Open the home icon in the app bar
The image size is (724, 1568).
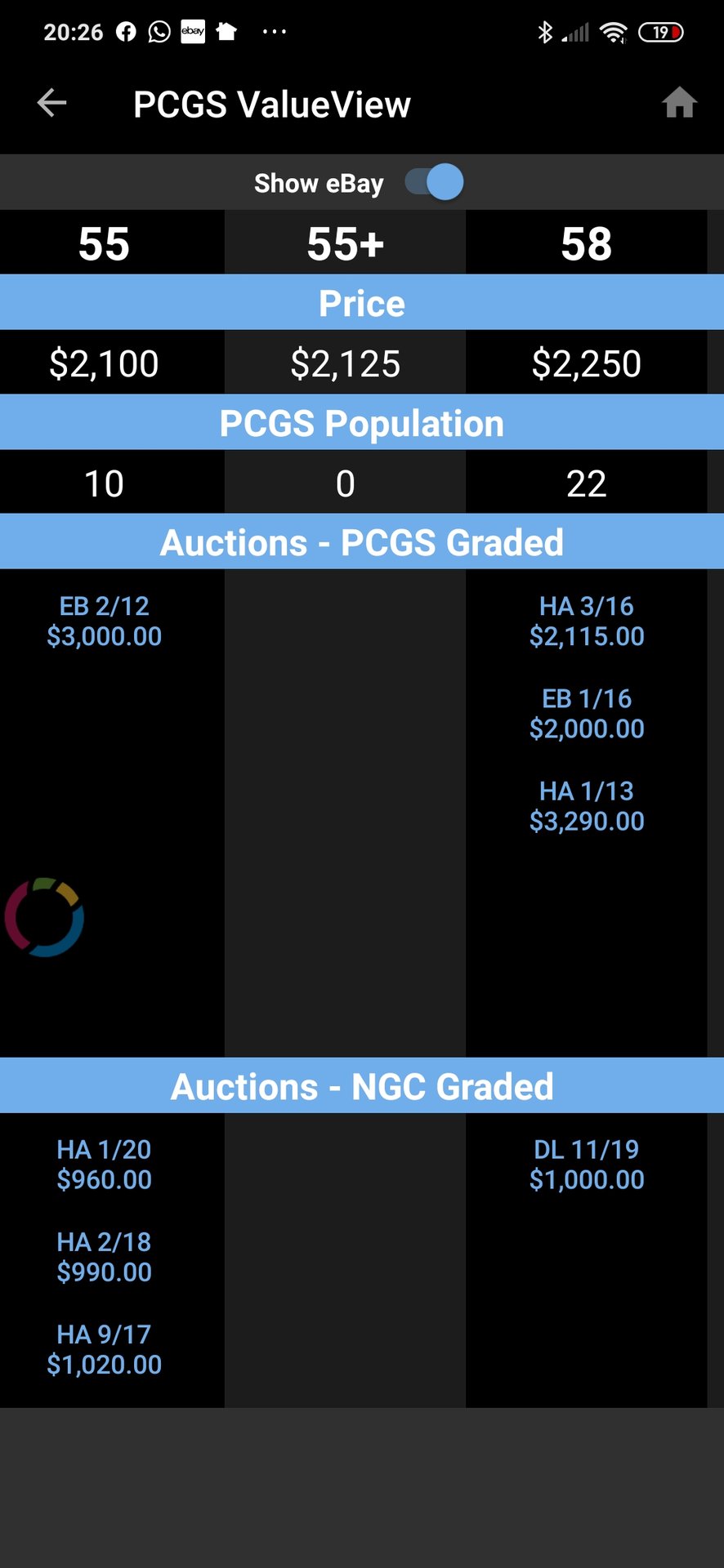(x=679, y=103)
